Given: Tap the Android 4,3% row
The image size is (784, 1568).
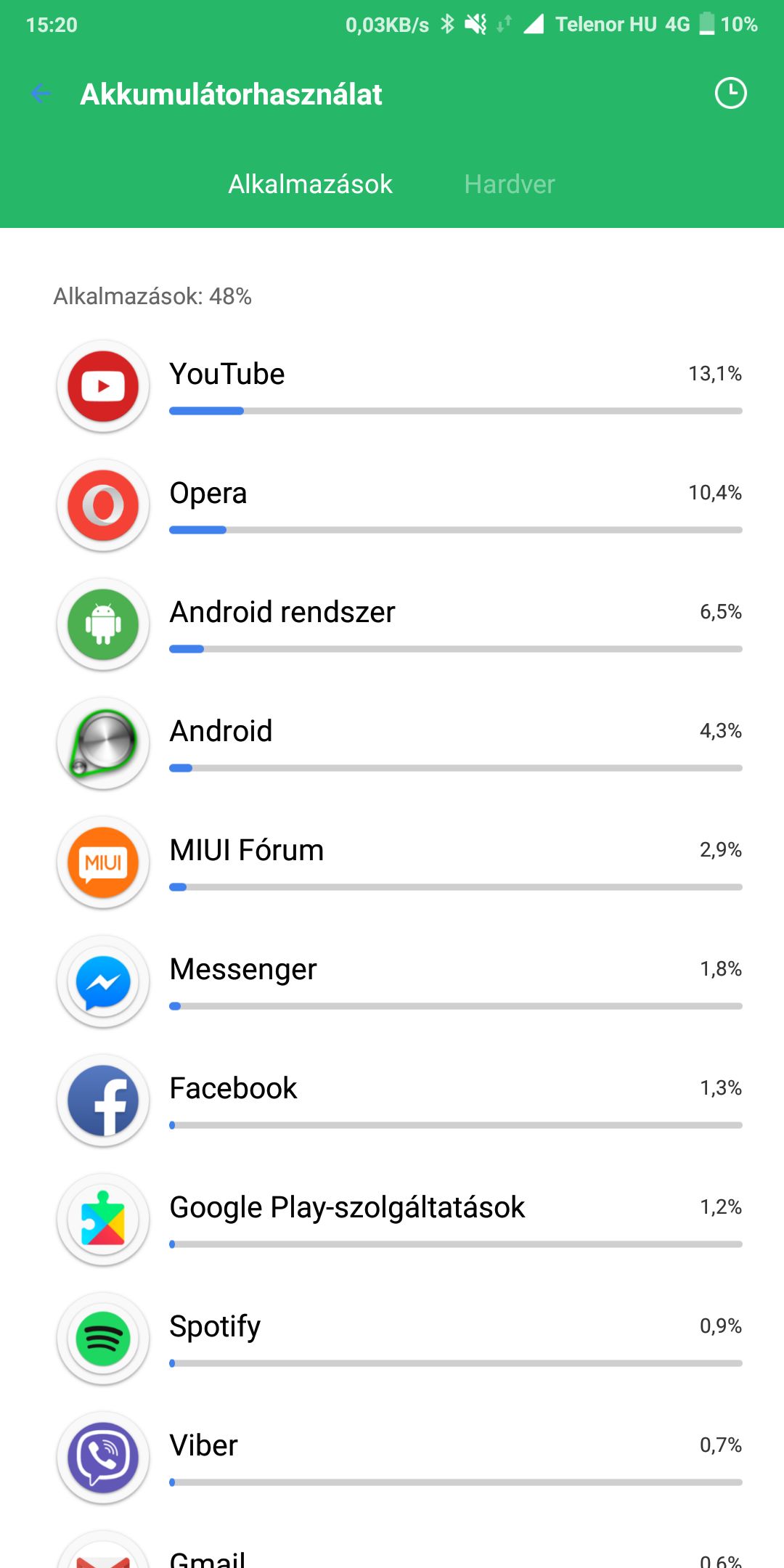Looking at the screenshot, I should click(x=399, y=744).
